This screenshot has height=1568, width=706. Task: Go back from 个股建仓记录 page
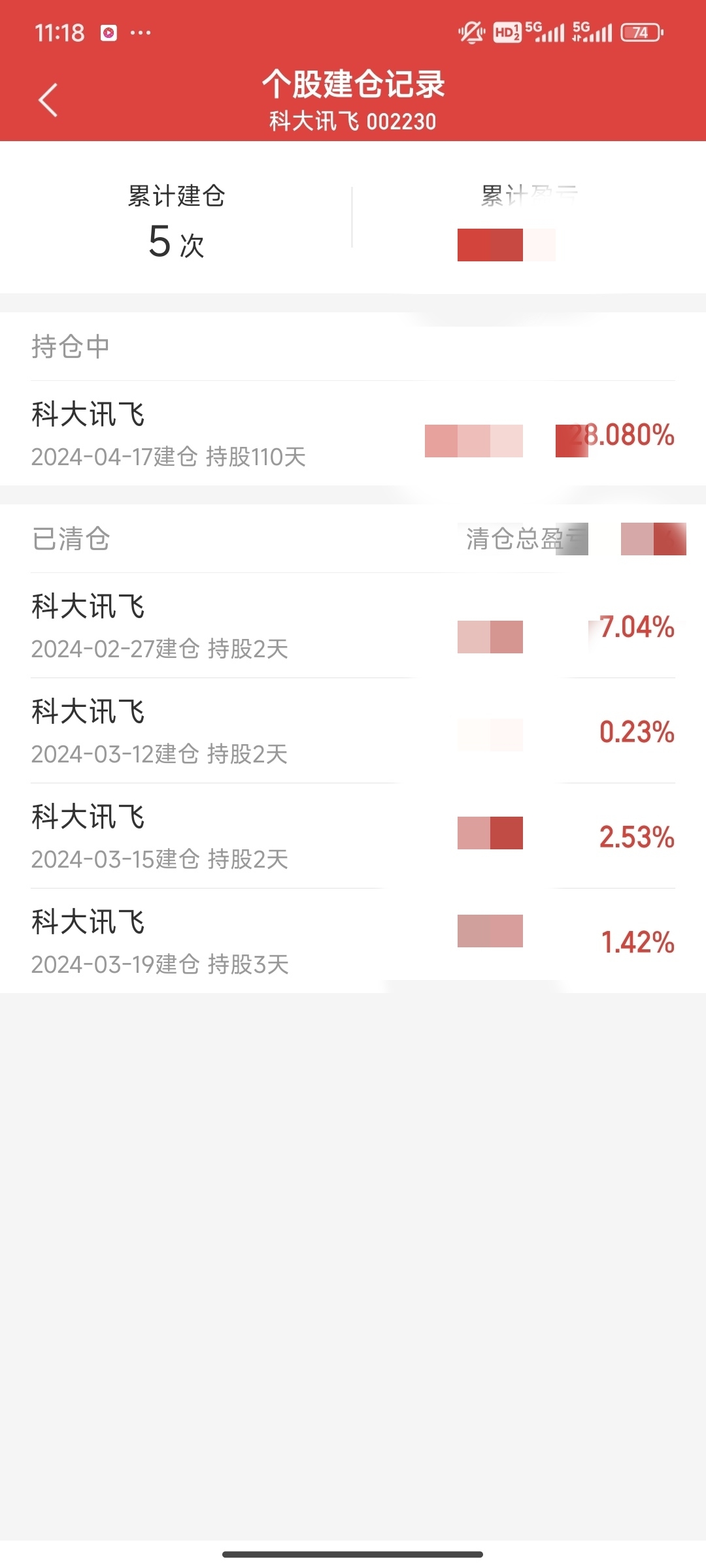[48, 100]
